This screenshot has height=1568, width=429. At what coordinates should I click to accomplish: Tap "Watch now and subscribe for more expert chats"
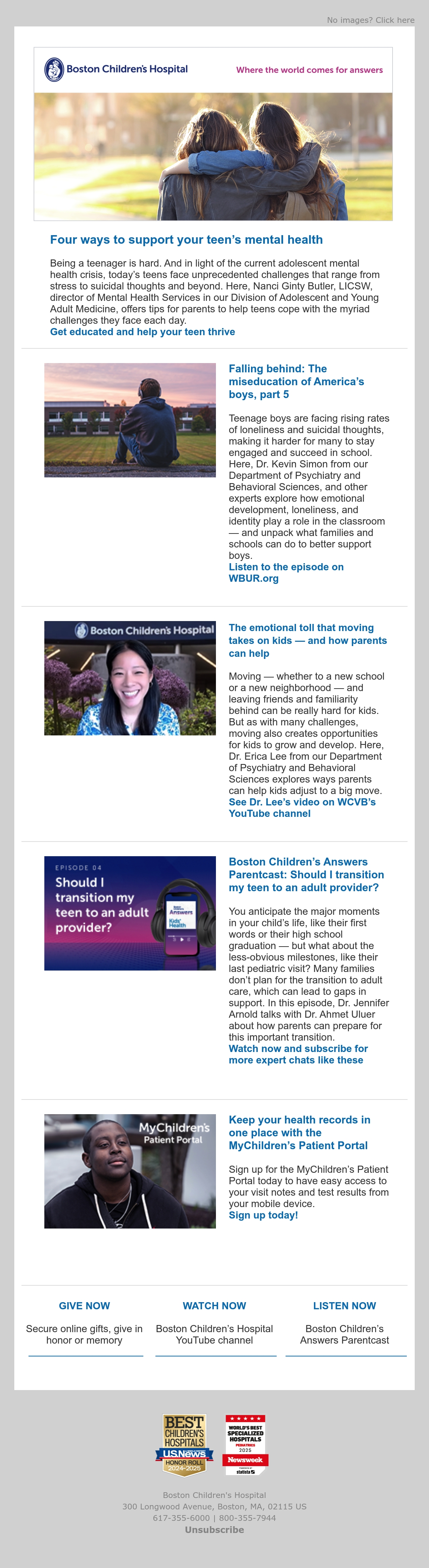coord(299,1054)
